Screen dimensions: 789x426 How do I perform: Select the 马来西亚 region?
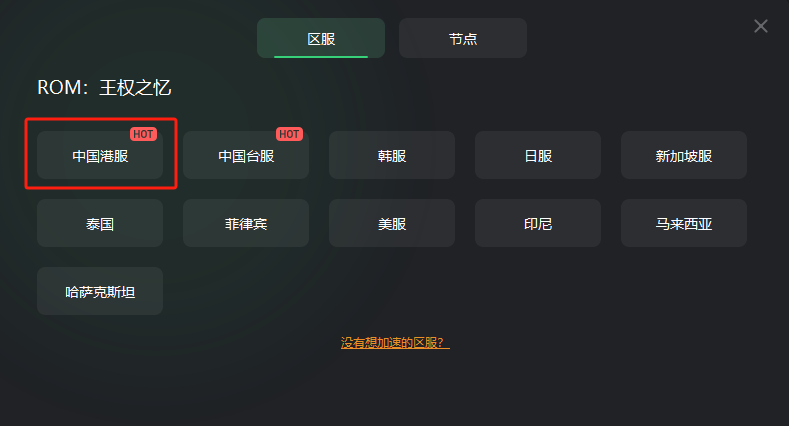684,224
